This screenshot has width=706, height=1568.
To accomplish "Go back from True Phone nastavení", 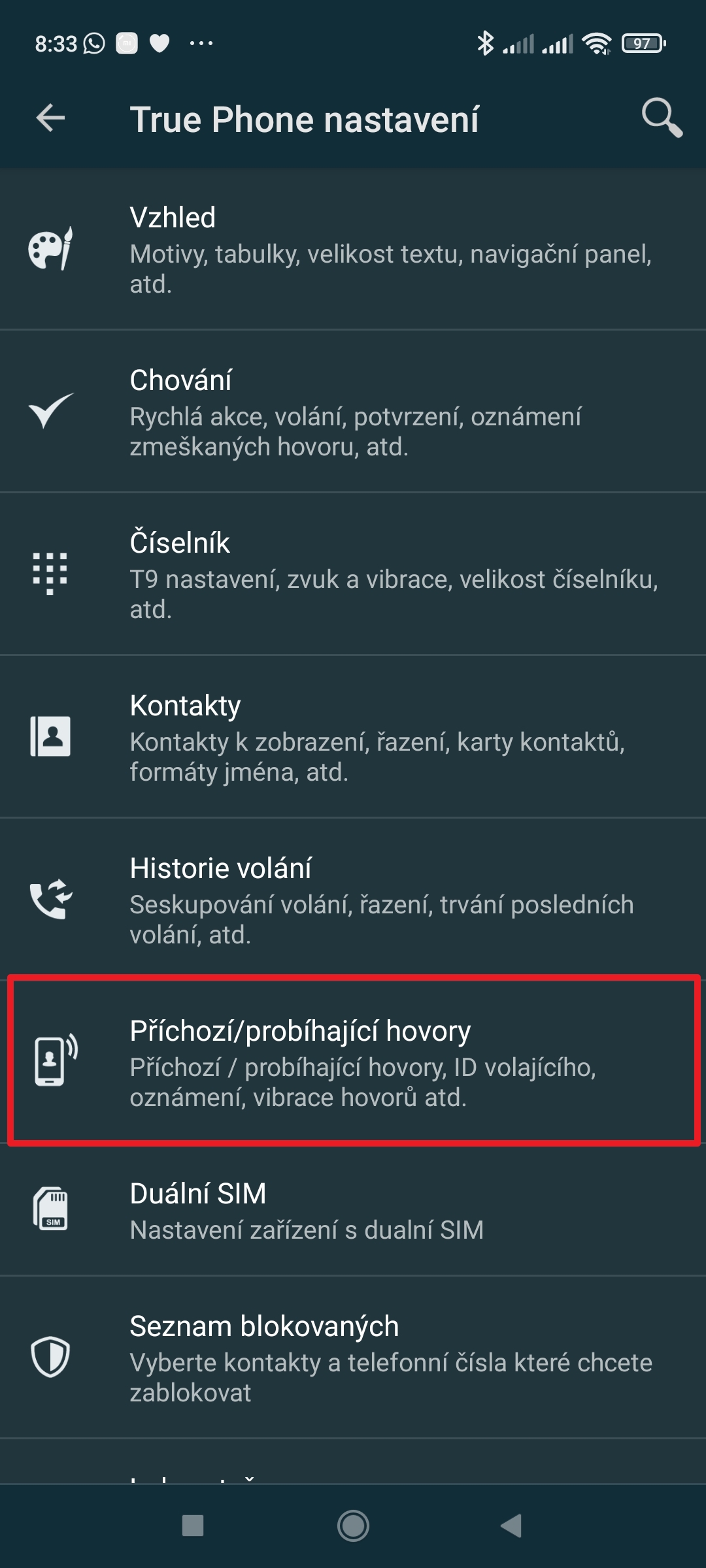I will [x=50, y=118].
